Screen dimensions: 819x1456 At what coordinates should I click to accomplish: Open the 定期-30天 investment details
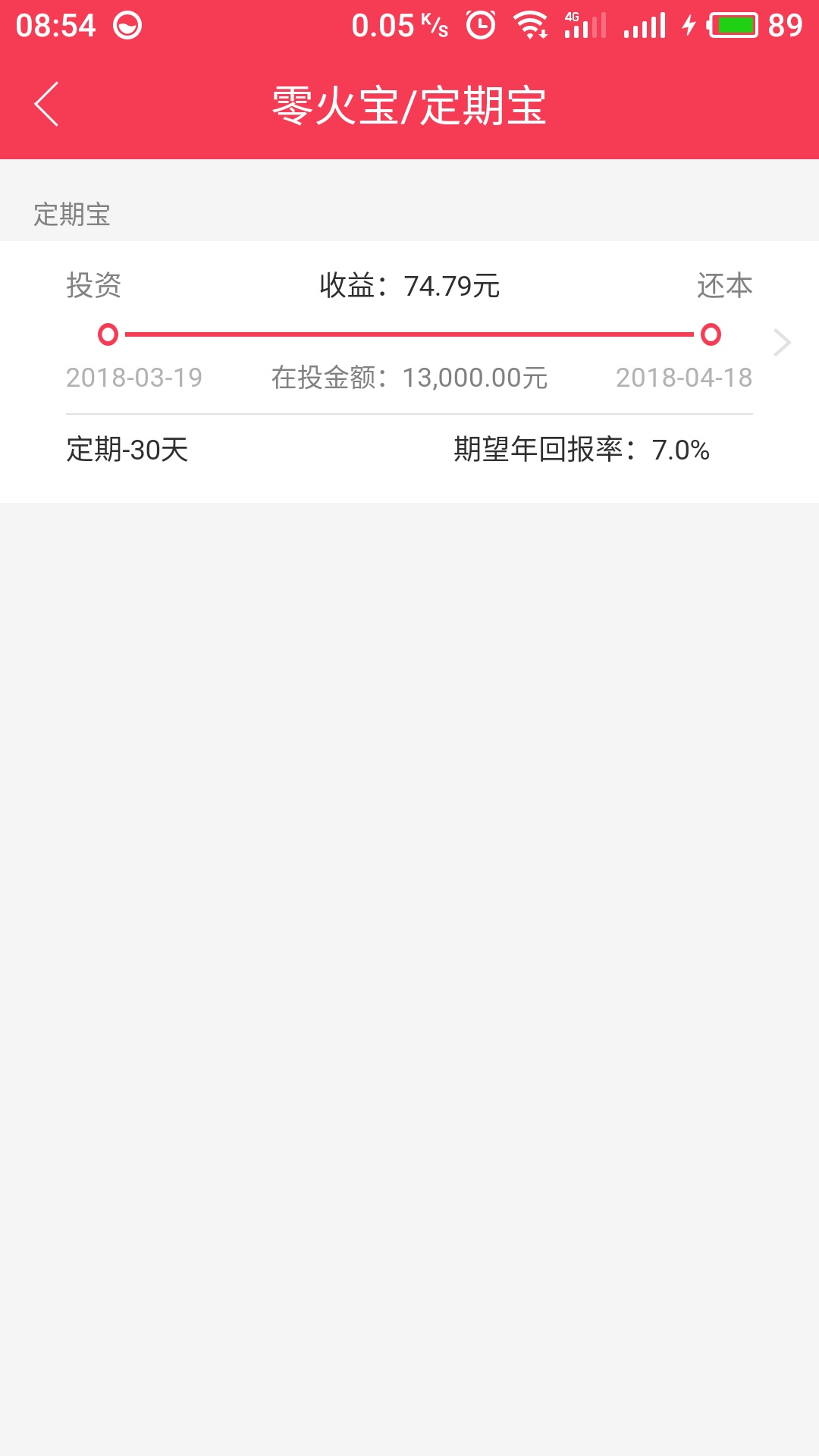tap(781, 343)
